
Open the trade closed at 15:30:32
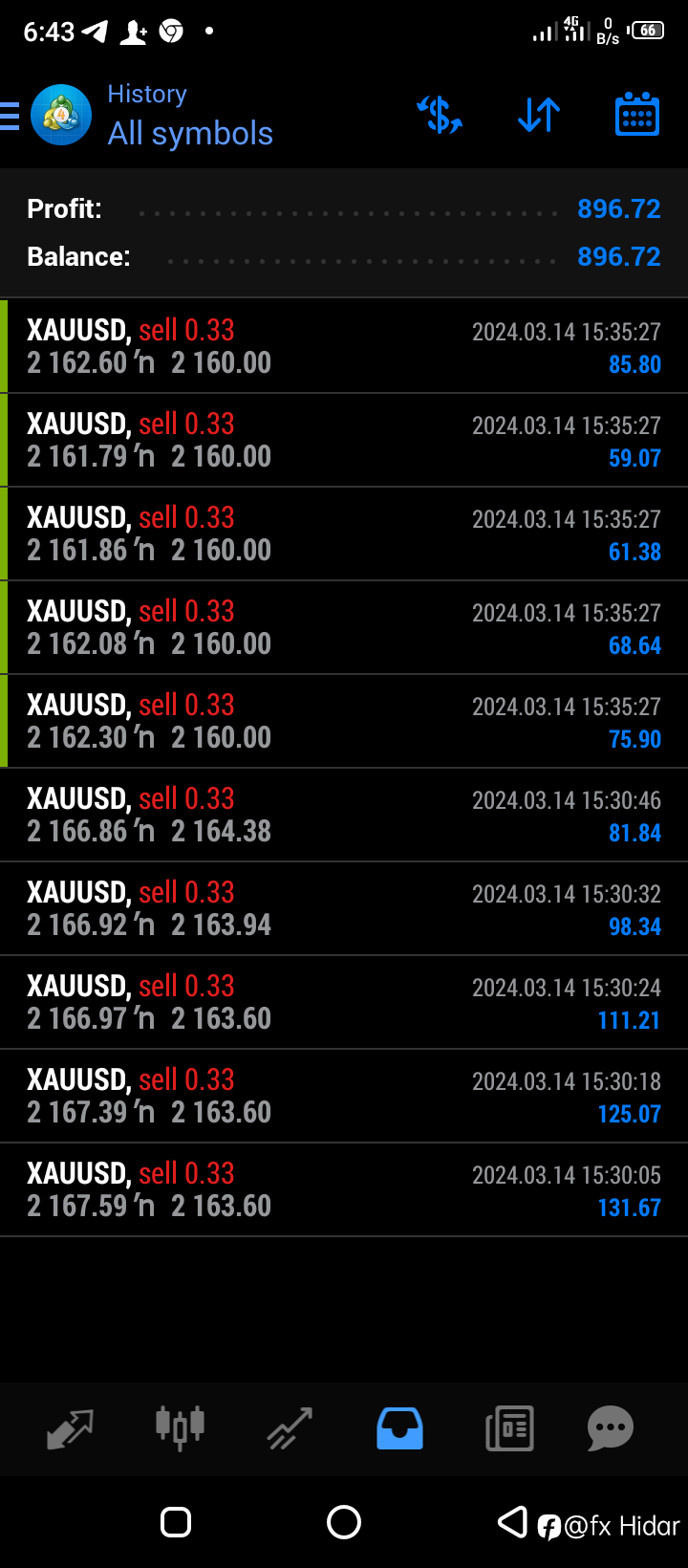point(344,908)
